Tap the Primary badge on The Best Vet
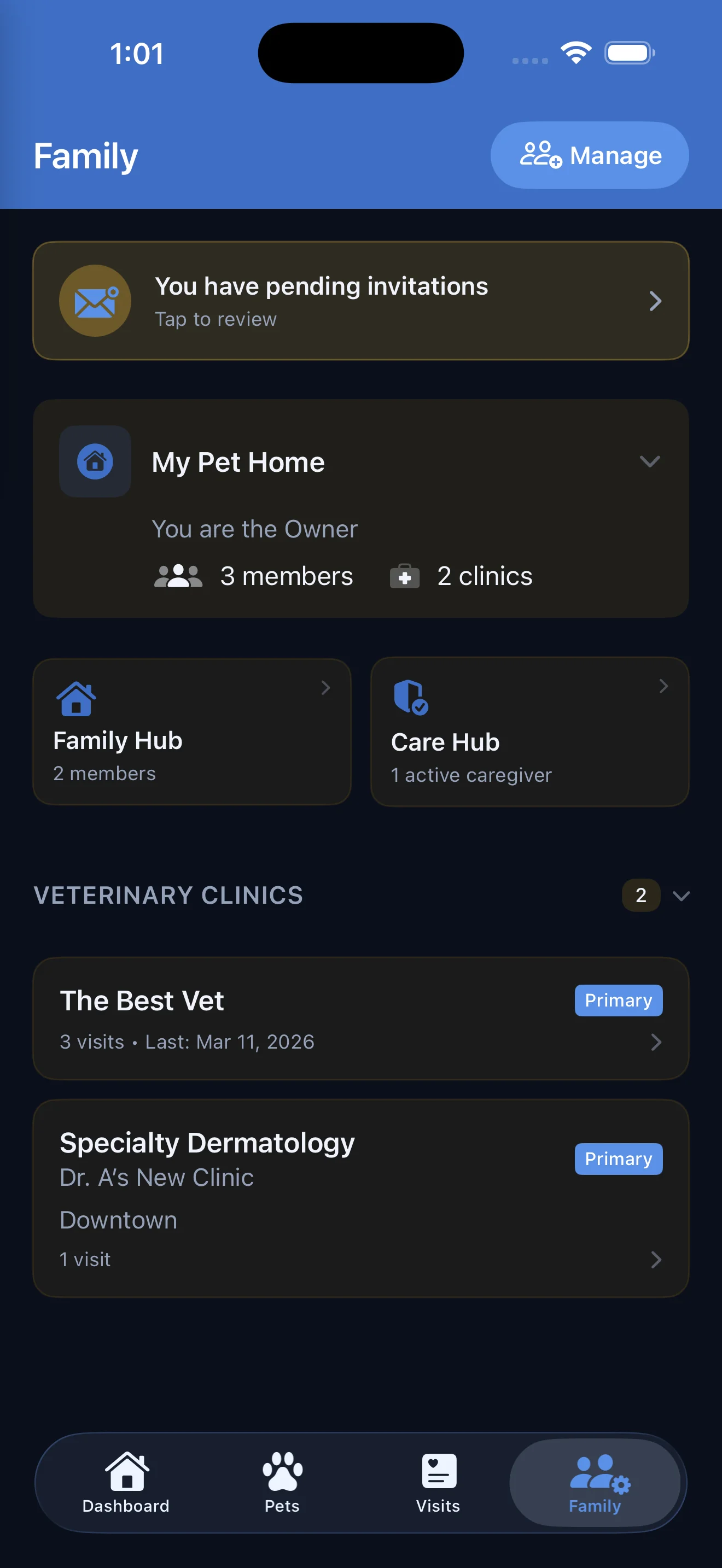 618,999
